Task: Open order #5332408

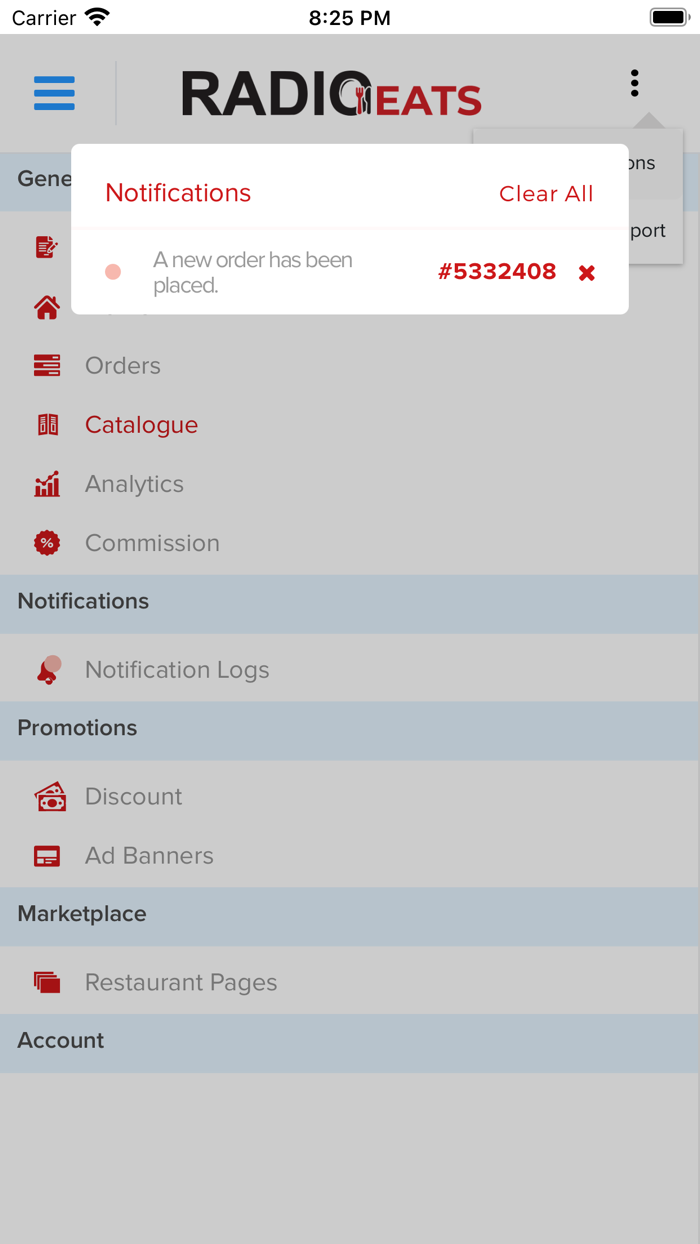Action: [x=497, y=271]
